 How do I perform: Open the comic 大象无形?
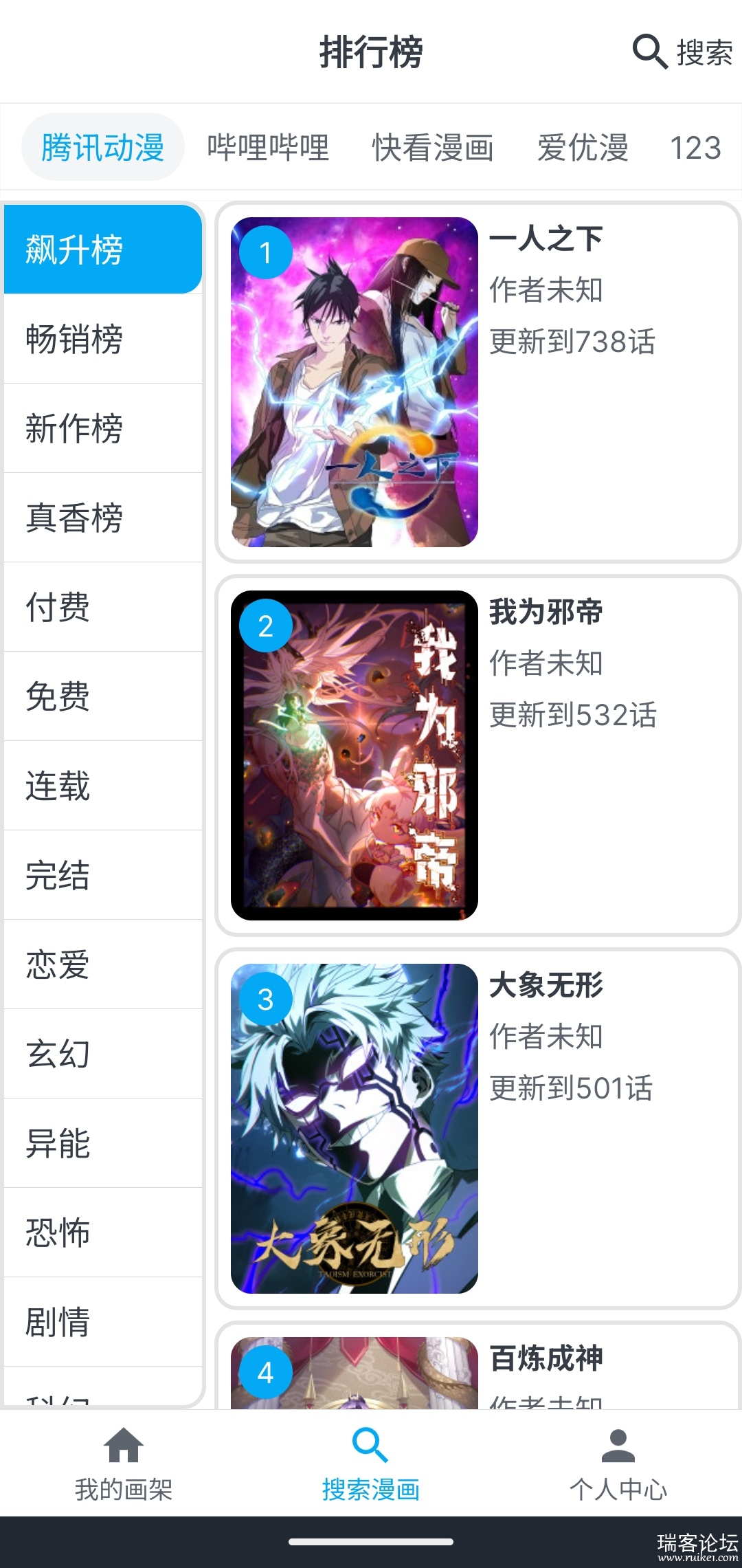point(477,1129)
